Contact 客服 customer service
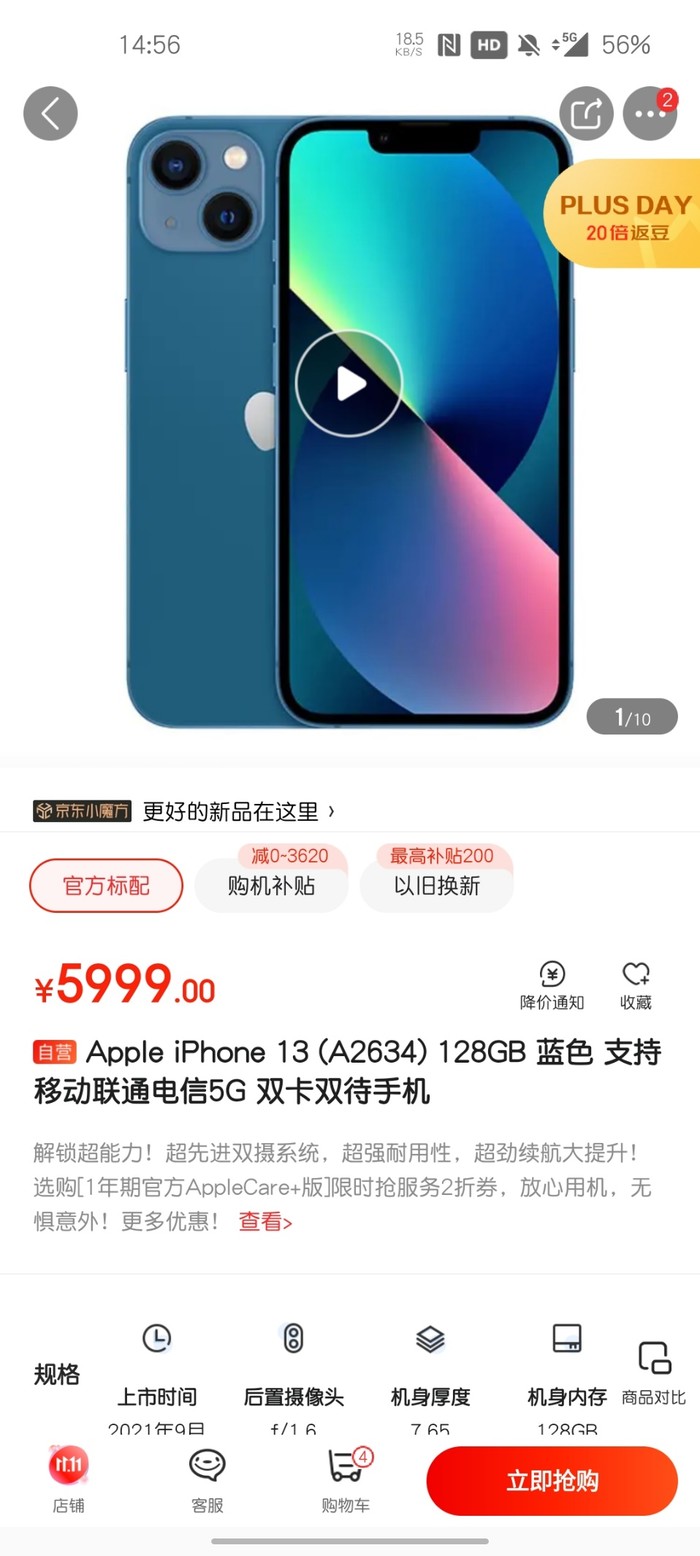 (x=207, y=1480)
